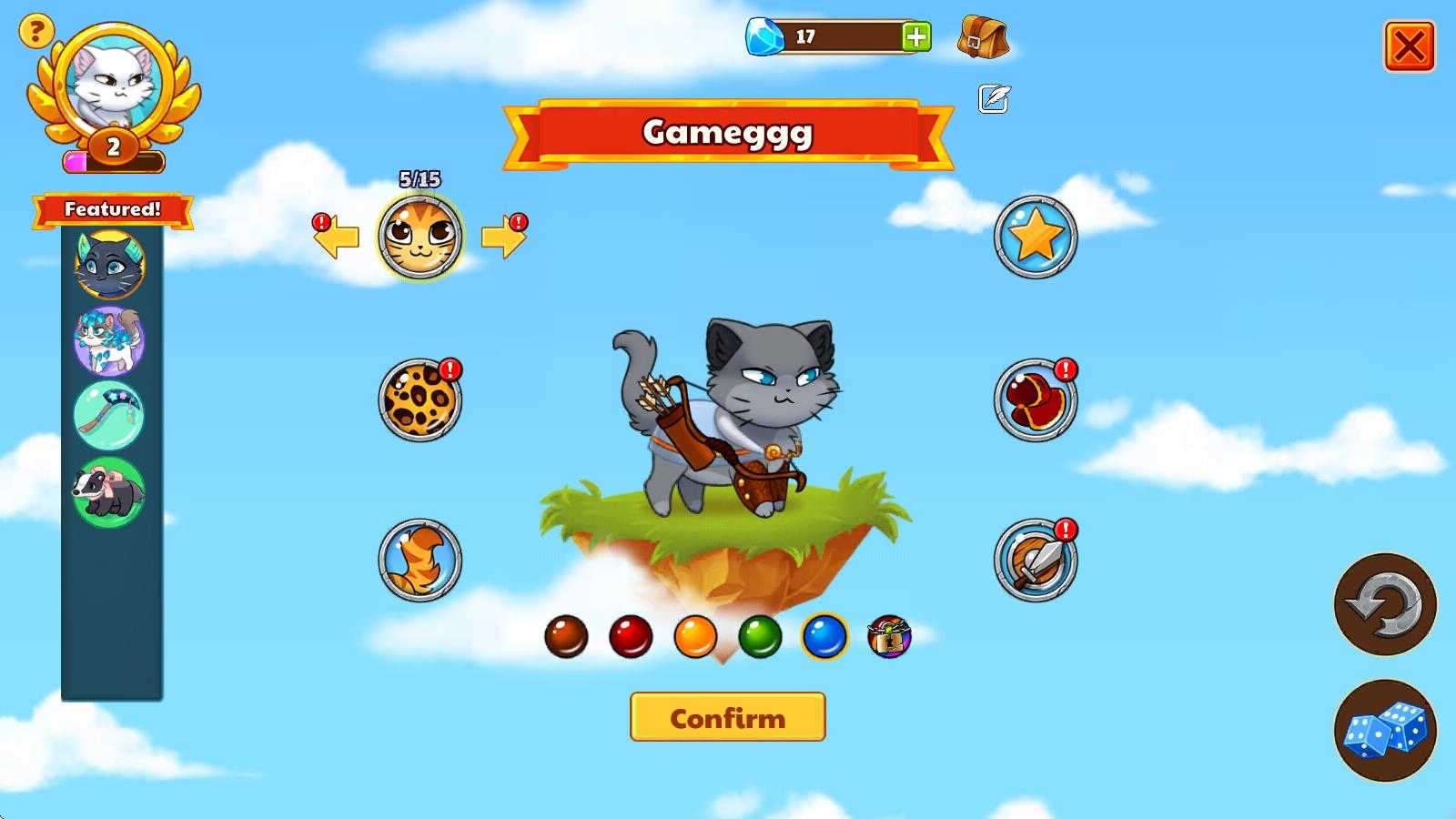Open the backpack inventory
Screen dimensions: 1456x819
tap(983, 38)
